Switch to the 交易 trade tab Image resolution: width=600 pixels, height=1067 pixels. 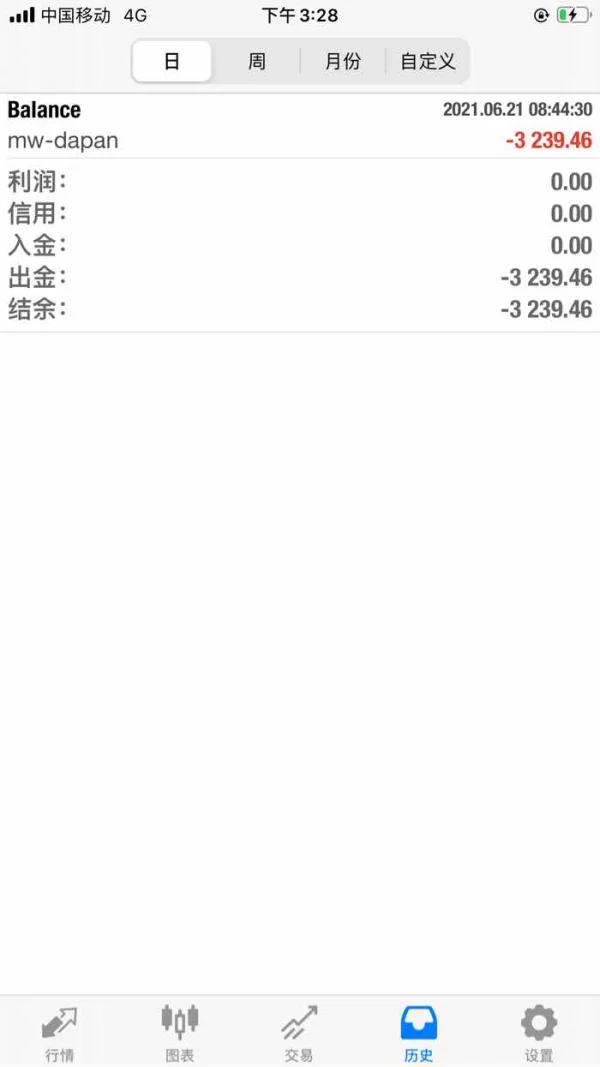tap(299, 1032)
